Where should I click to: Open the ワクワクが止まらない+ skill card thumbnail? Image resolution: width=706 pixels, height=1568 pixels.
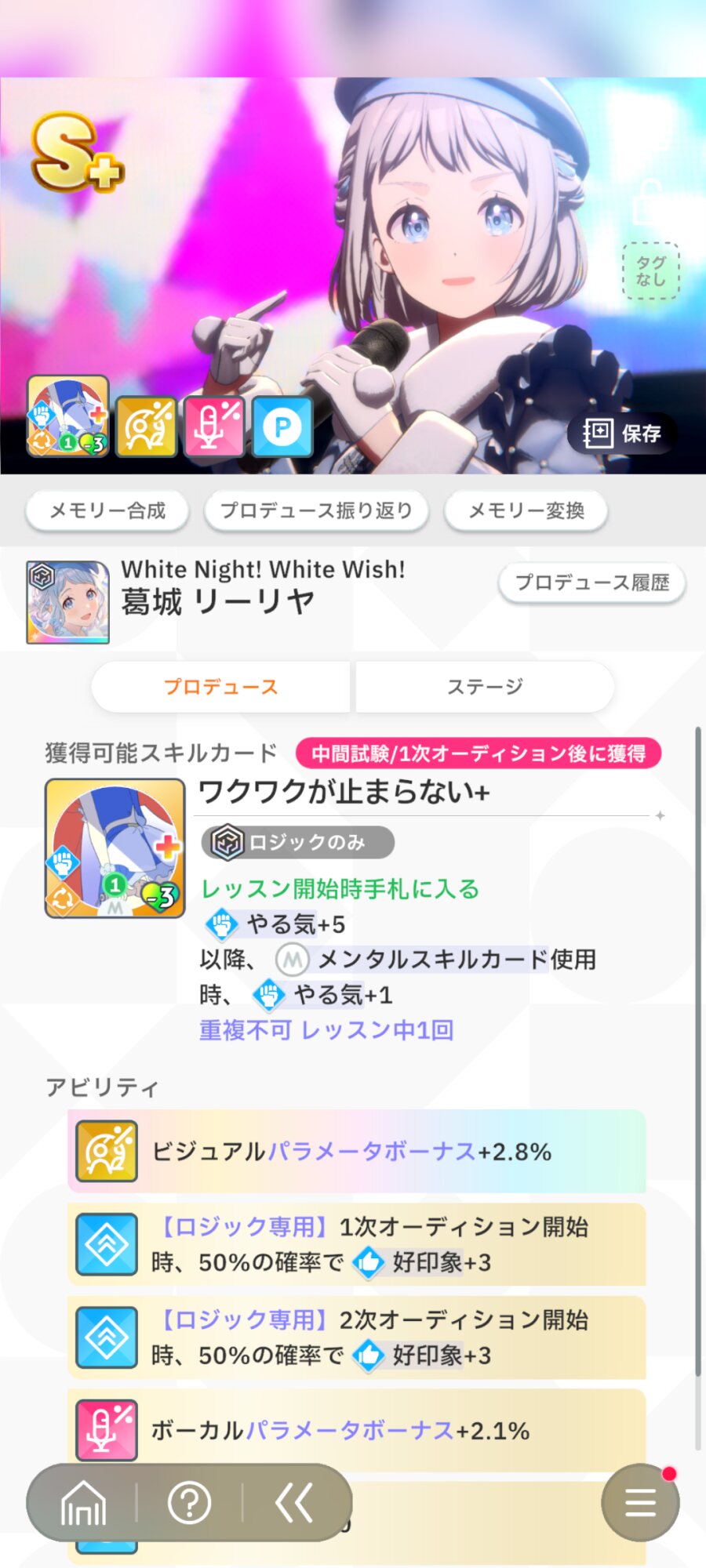coord(115,848)
